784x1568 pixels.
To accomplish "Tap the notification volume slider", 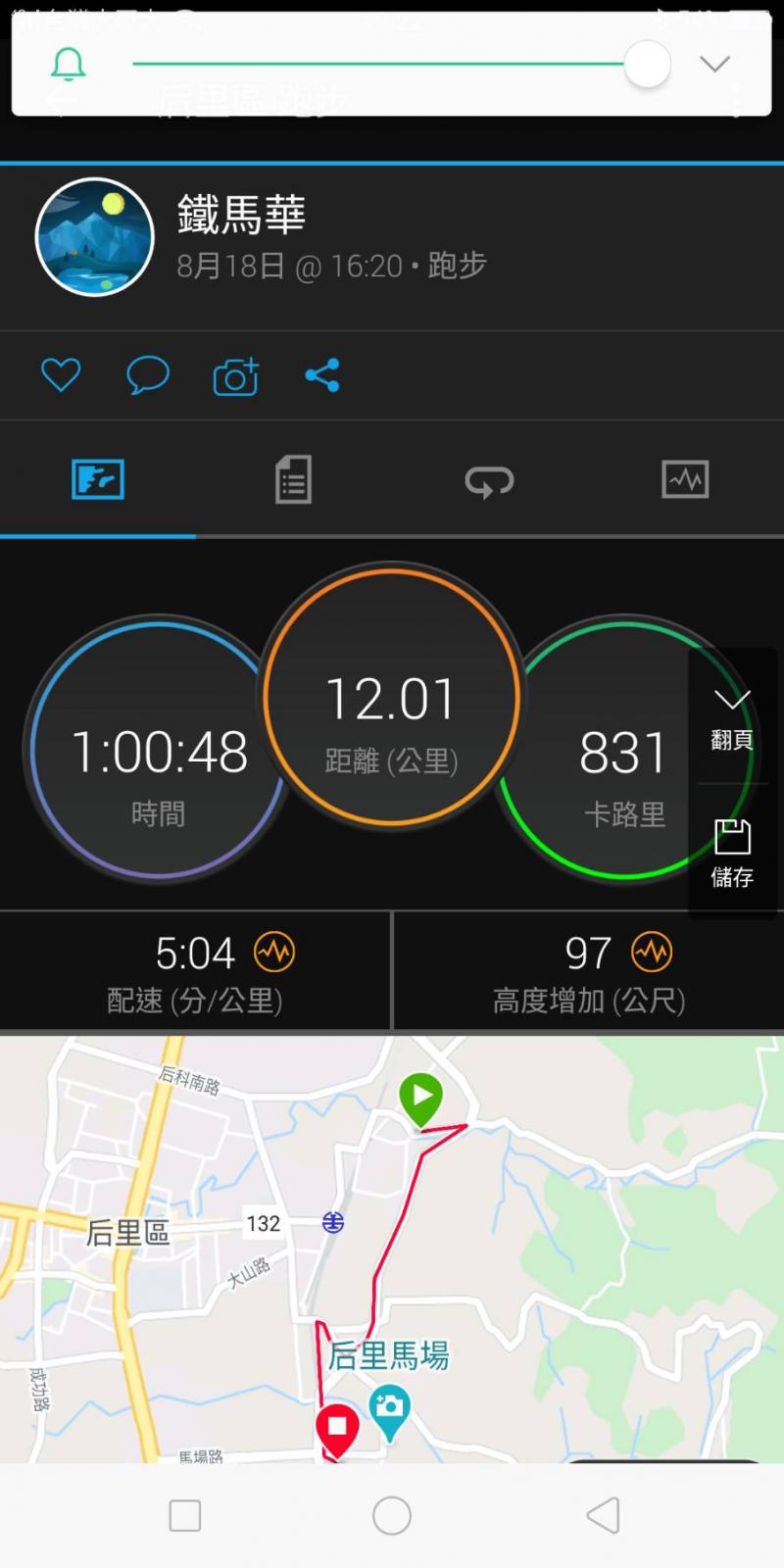I will [392, 65].
